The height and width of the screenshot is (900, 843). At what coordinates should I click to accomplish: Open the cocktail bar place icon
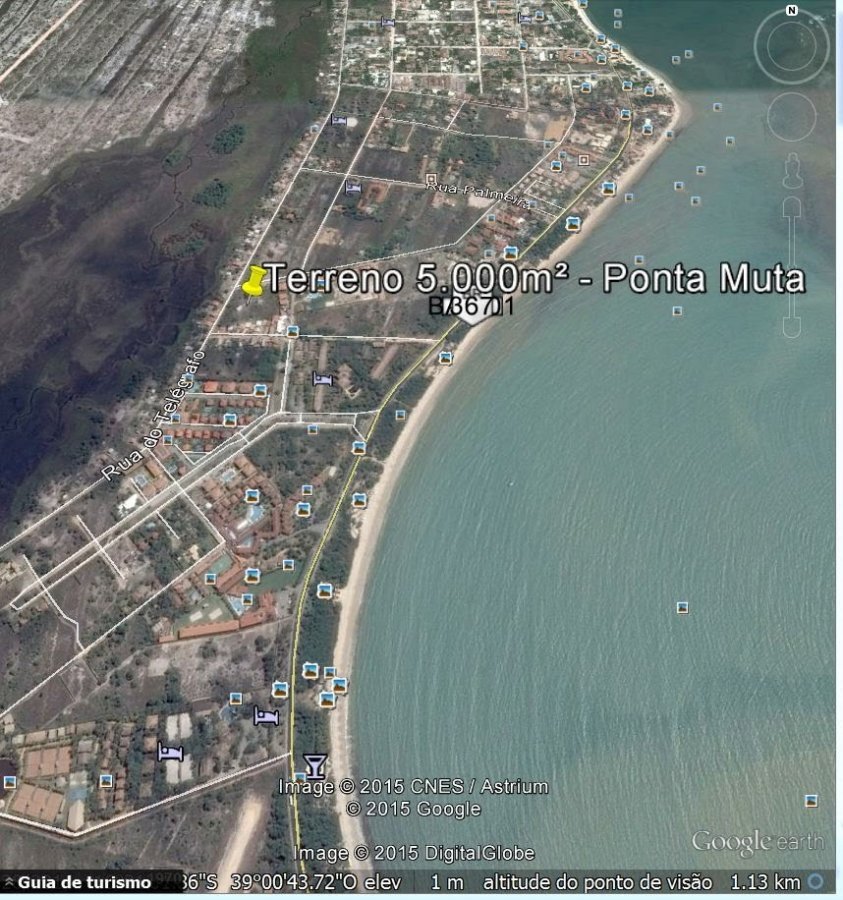pos(315,766)
